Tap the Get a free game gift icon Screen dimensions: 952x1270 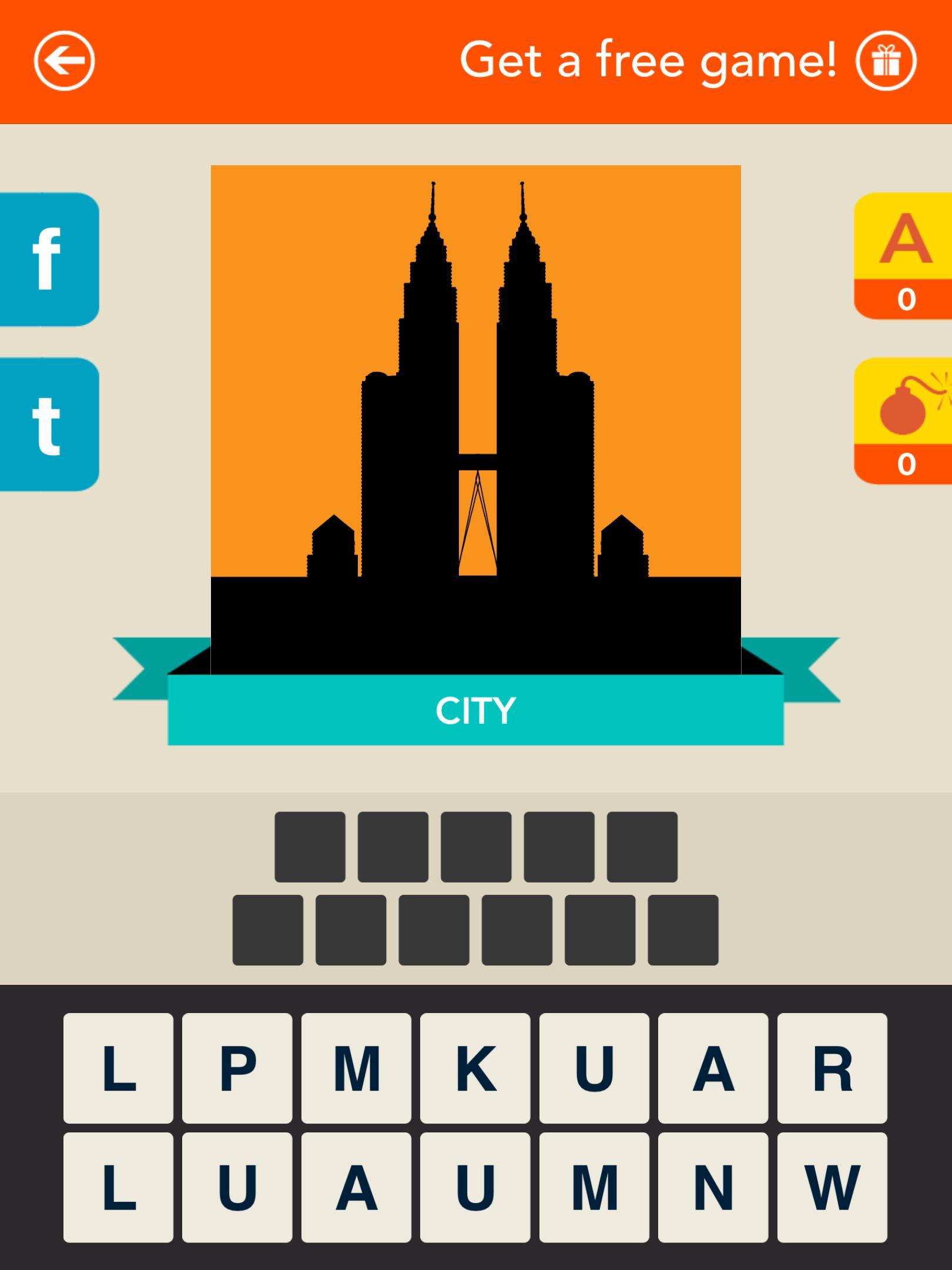click(886, 61)
